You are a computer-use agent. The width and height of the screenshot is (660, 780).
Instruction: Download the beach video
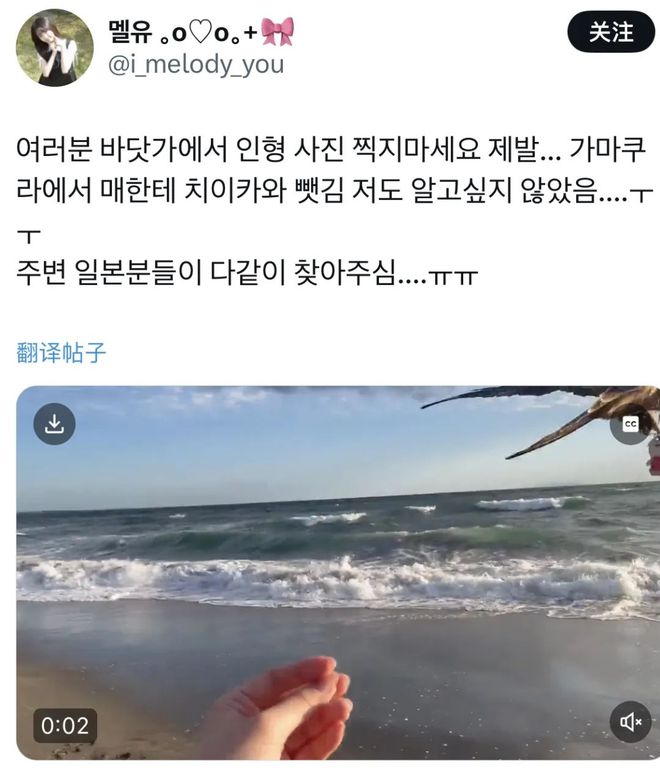[x=54, y=424]
